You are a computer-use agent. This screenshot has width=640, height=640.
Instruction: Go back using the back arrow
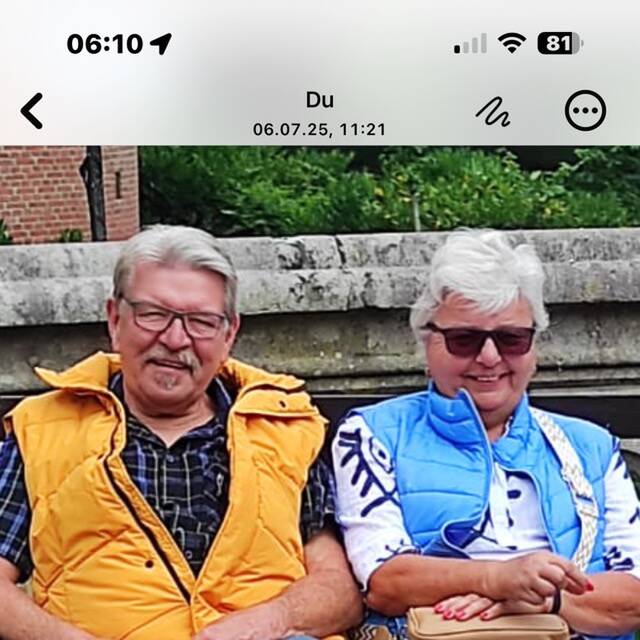pyautogui.click(x=32, y=111)
